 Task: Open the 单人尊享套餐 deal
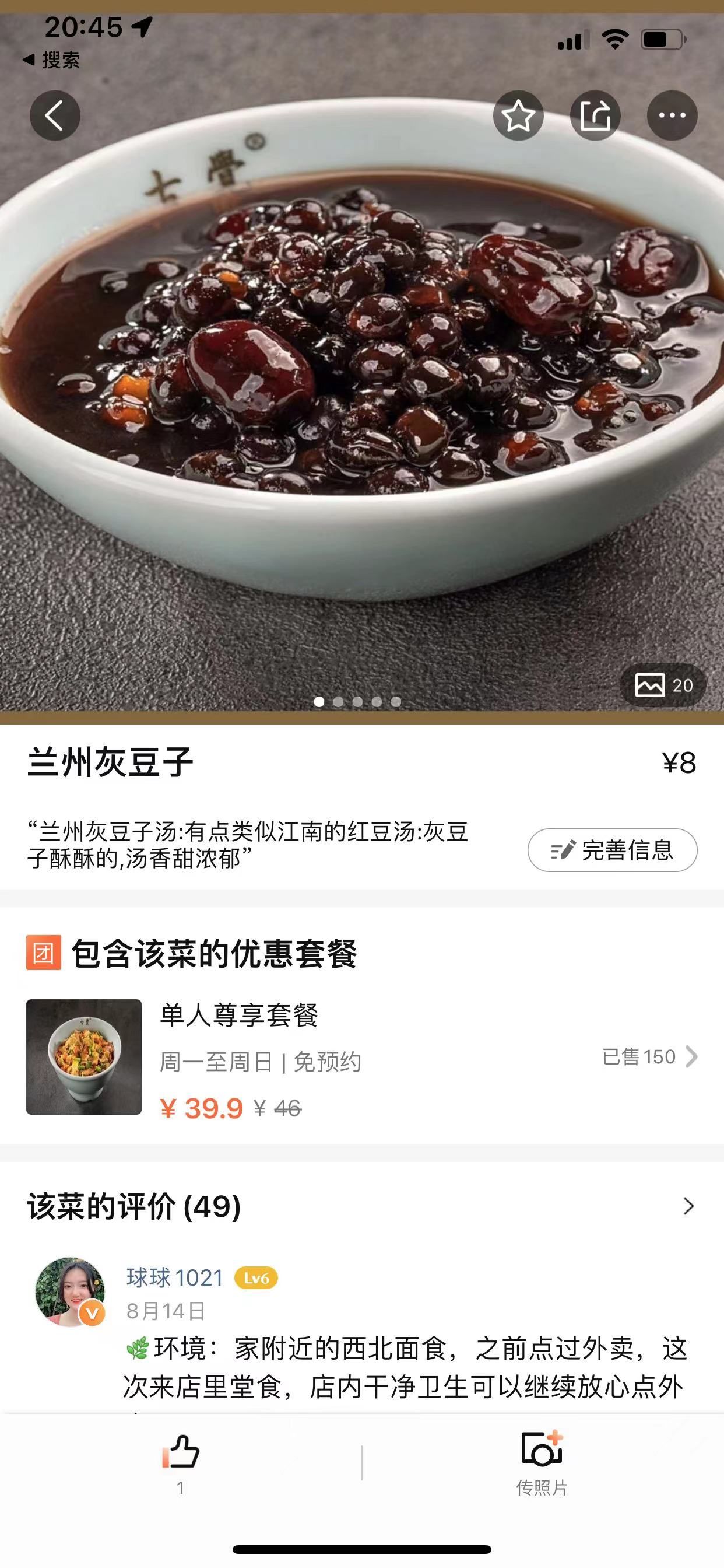pyautogui.click(x=361, y=1058)
